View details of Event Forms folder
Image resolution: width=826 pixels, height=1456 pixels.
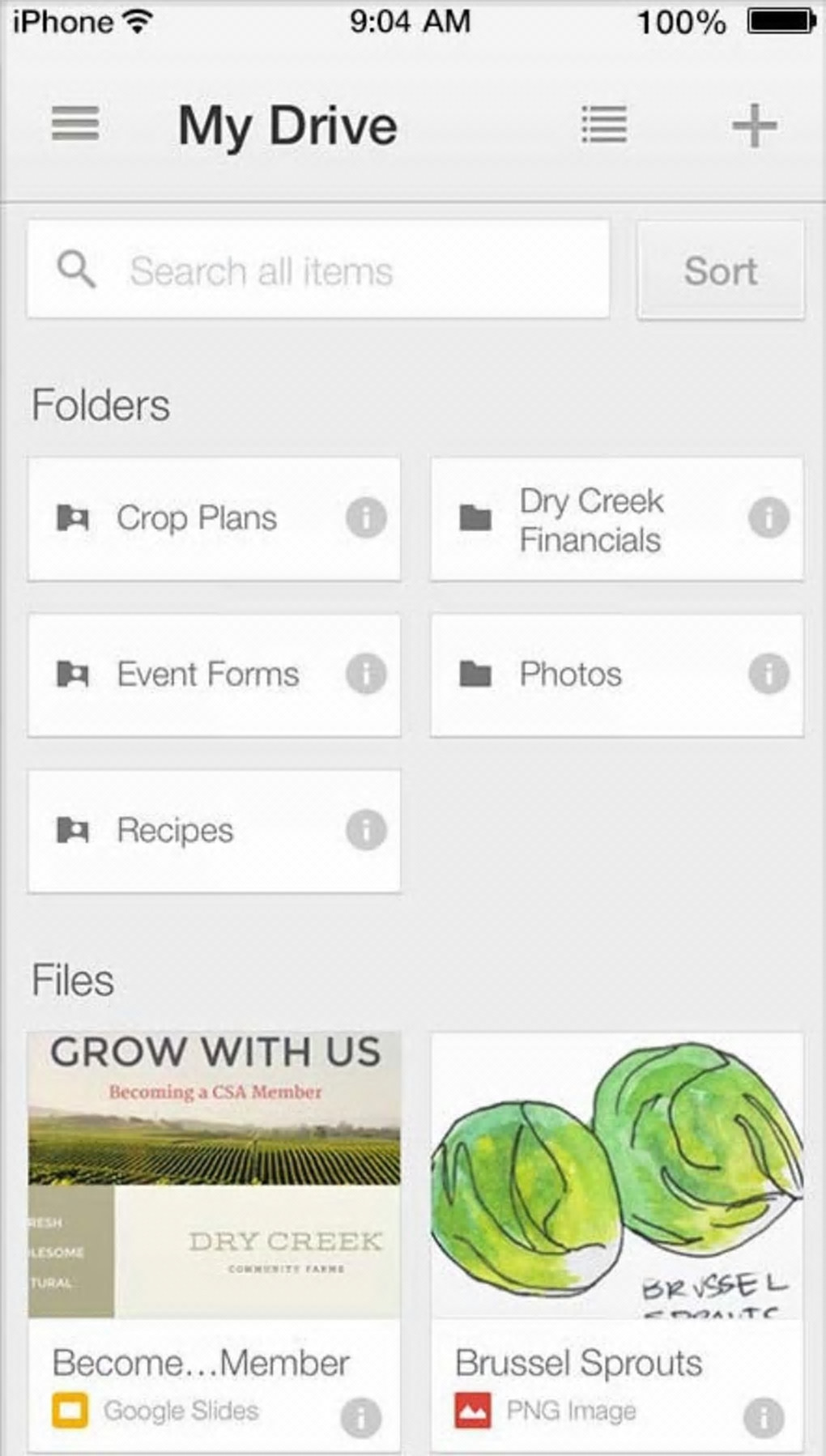click(x=366, y=674)
